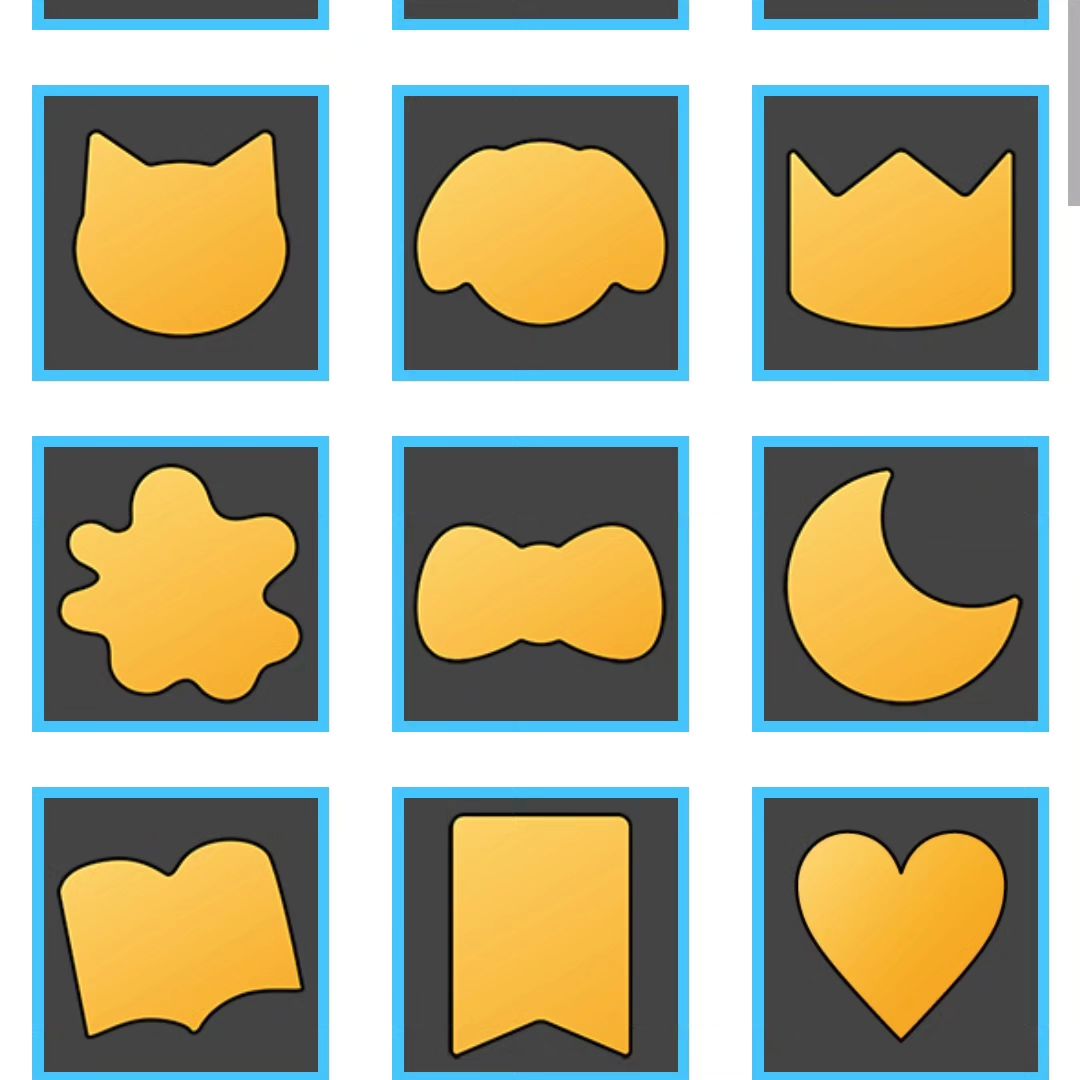Select the cat head shape
The width and height of the screenshot is (1080, 1080).
click(x=180, y=233)
